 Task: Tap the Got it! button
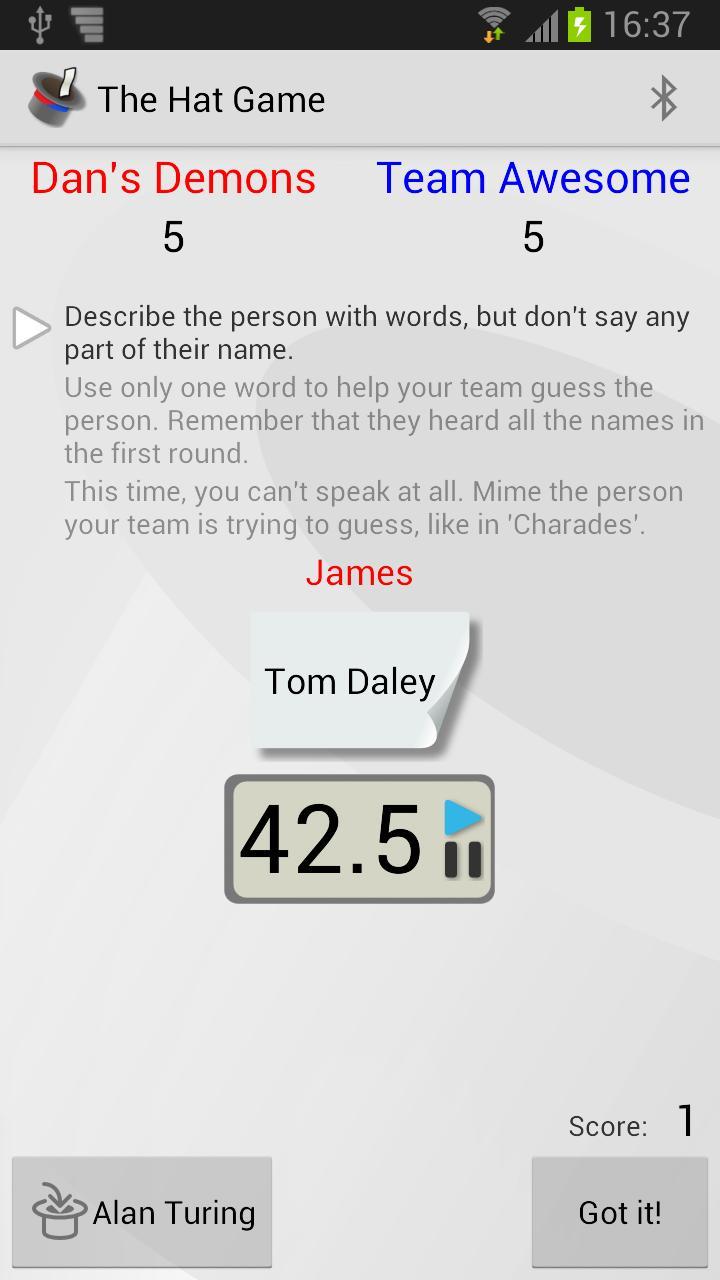[619, 1212]
